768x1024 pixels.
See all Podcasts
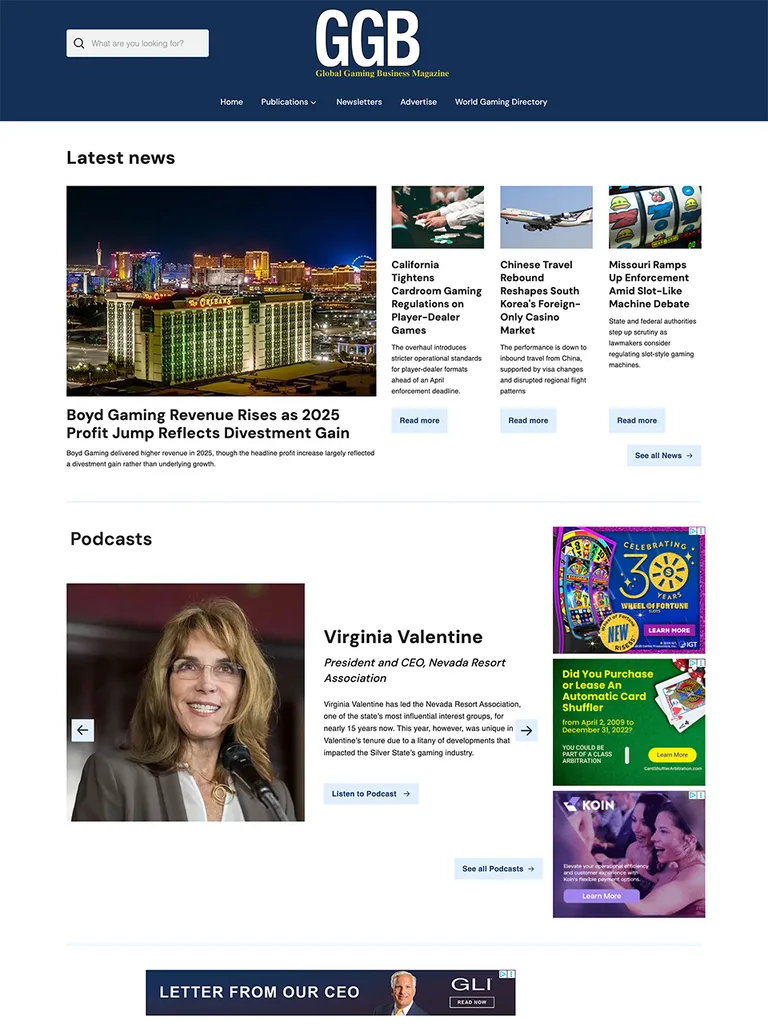click(498, 869)
